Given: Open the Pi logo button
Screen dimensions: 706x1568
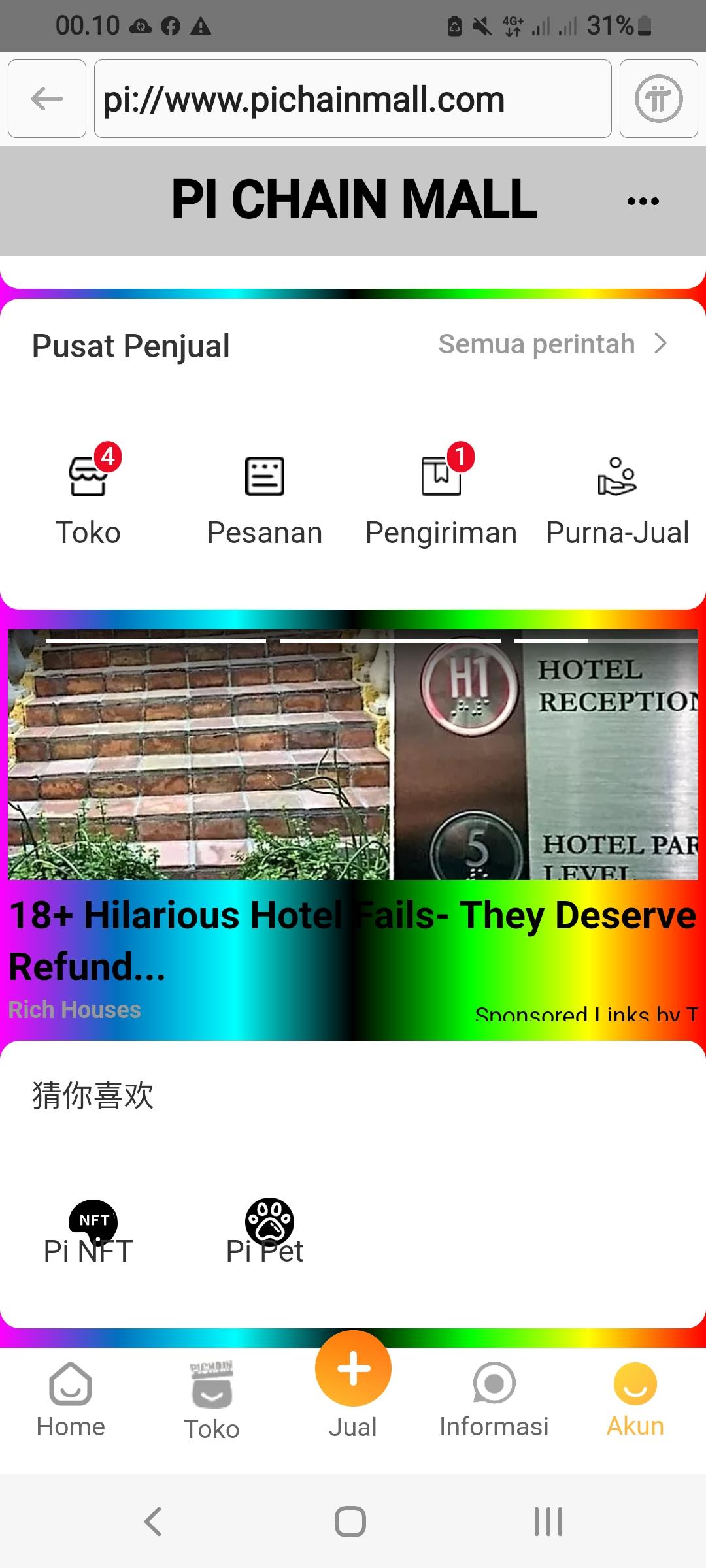Looking at the screenshot, I should coord(658,99).
